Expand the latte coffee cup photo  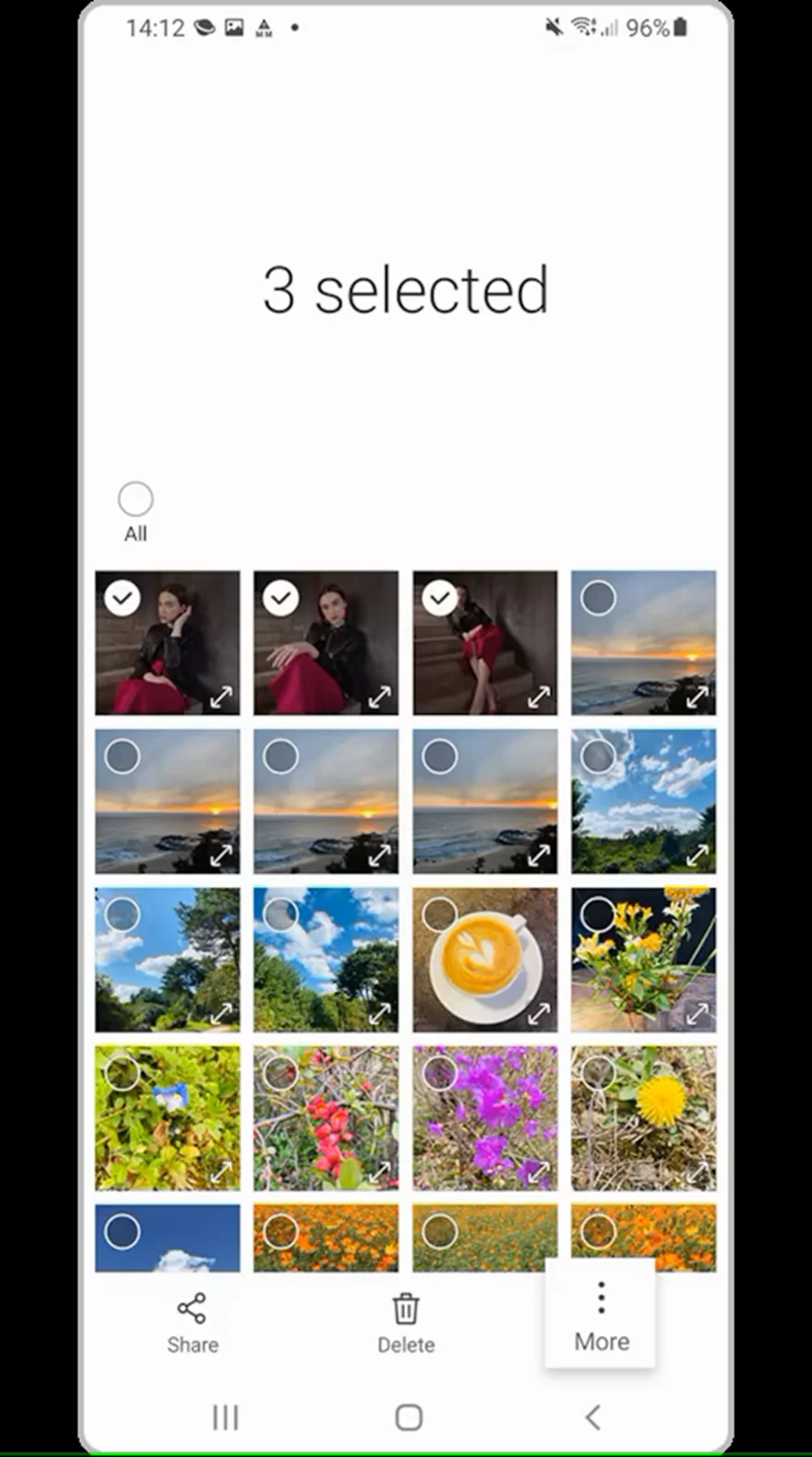(x=539, y=1014)
